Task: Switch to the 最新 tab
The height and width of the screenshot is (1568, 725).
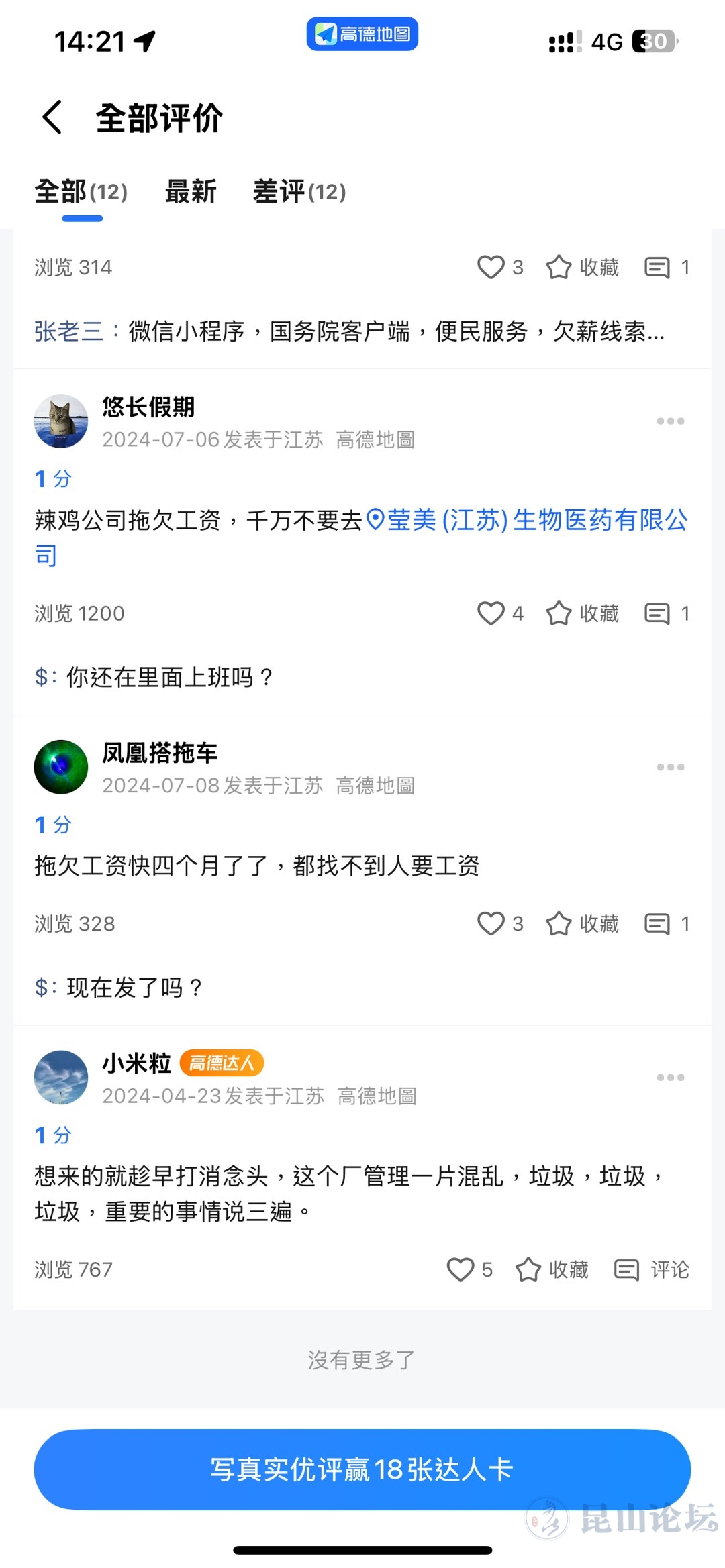Action: click(x=191, y=192)
